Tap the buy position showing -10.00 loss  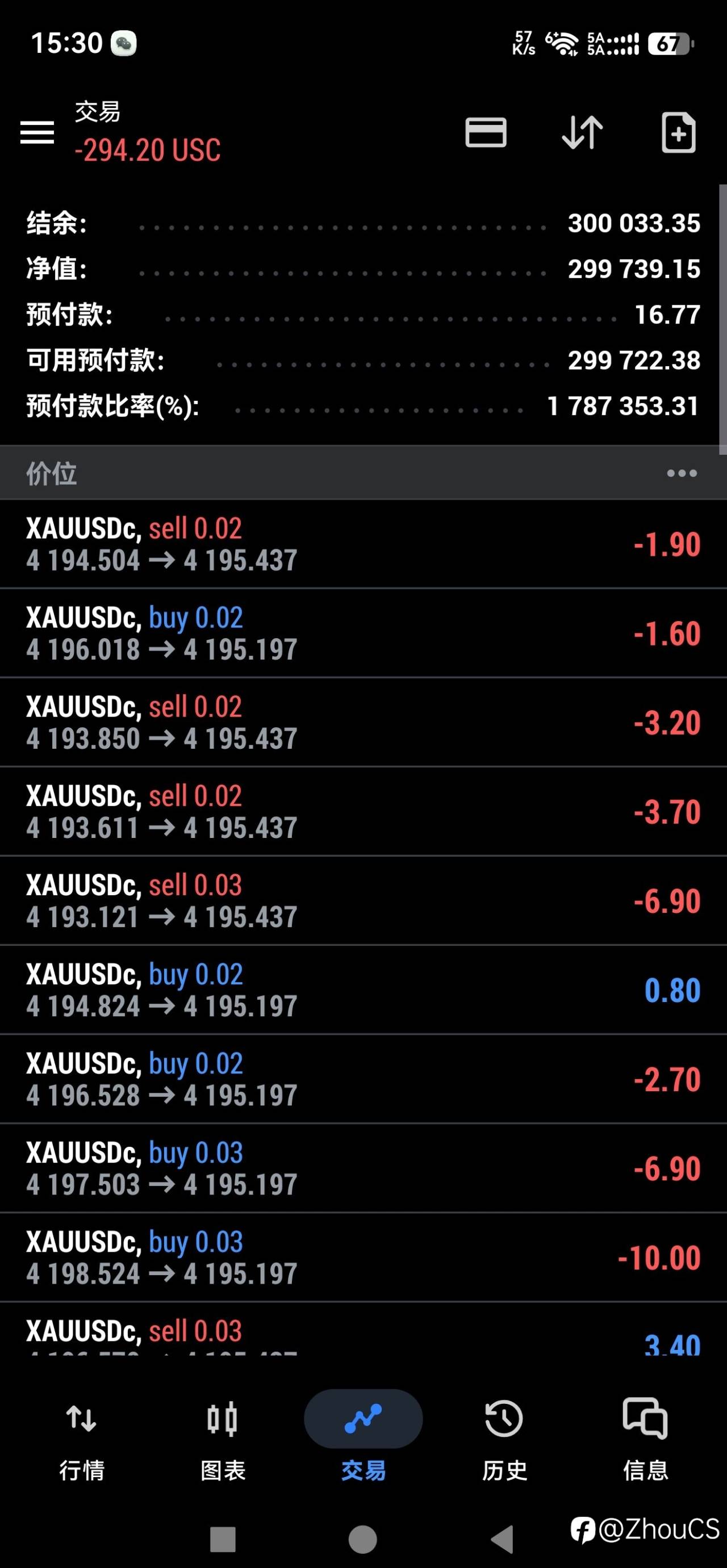[363, 1257]
